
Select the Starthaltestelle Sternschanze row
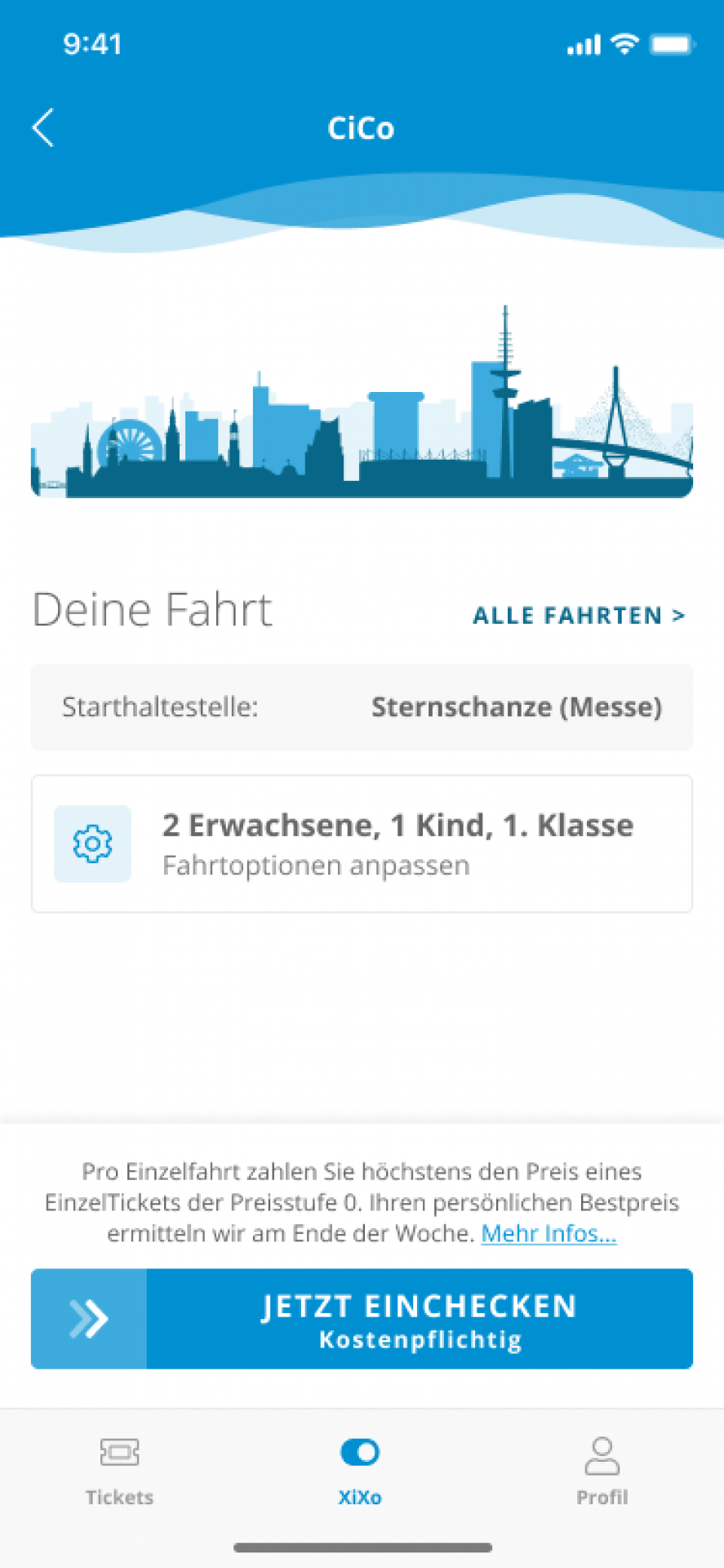click(x=362, y=707)
